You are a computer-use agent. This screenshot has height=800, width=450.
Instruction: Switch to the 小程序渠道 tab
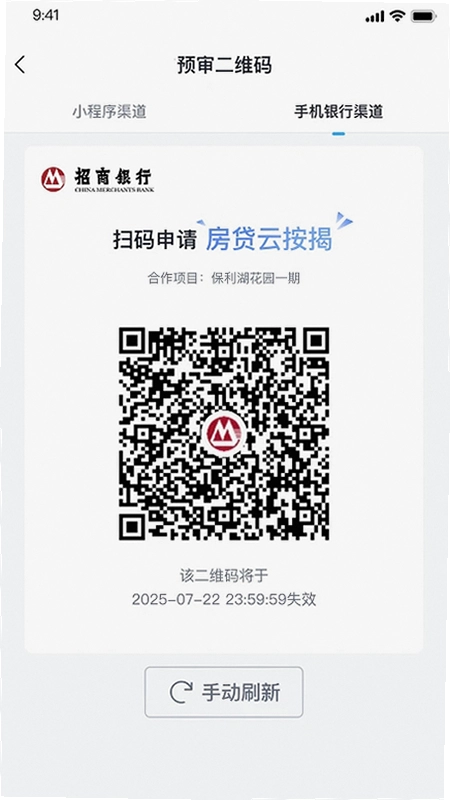point(109,111)
